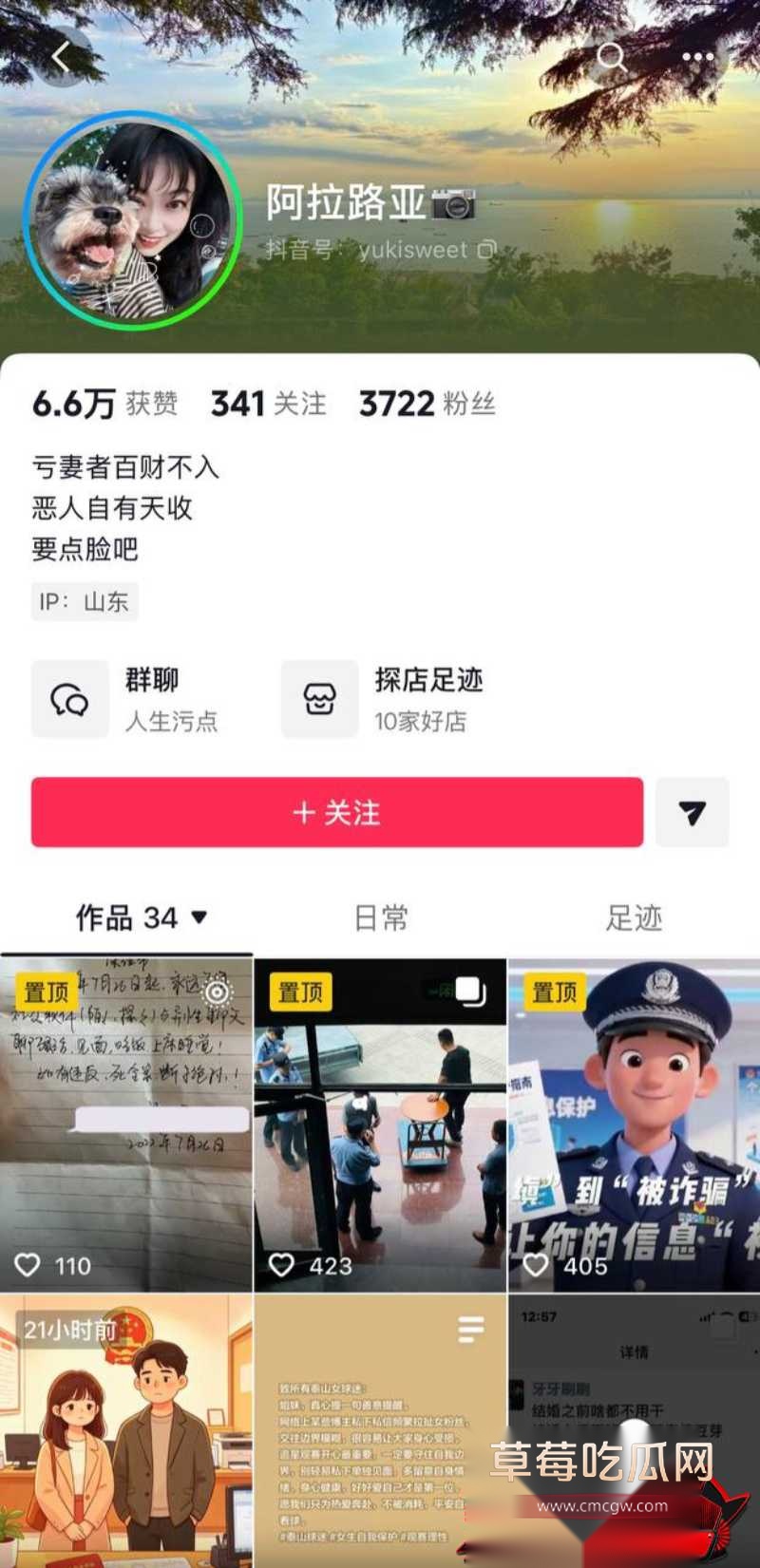
Task: Open the search icon on the profile
Action: tap(611, 58)
